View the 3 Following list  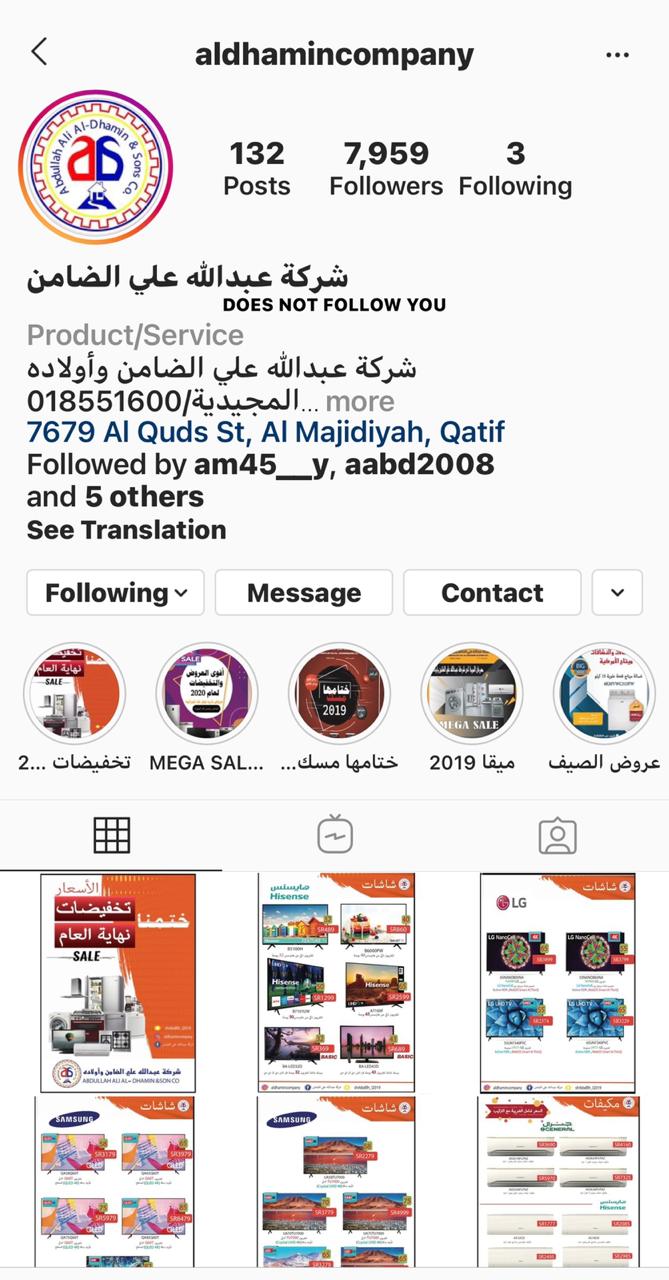tap(515, 168)
